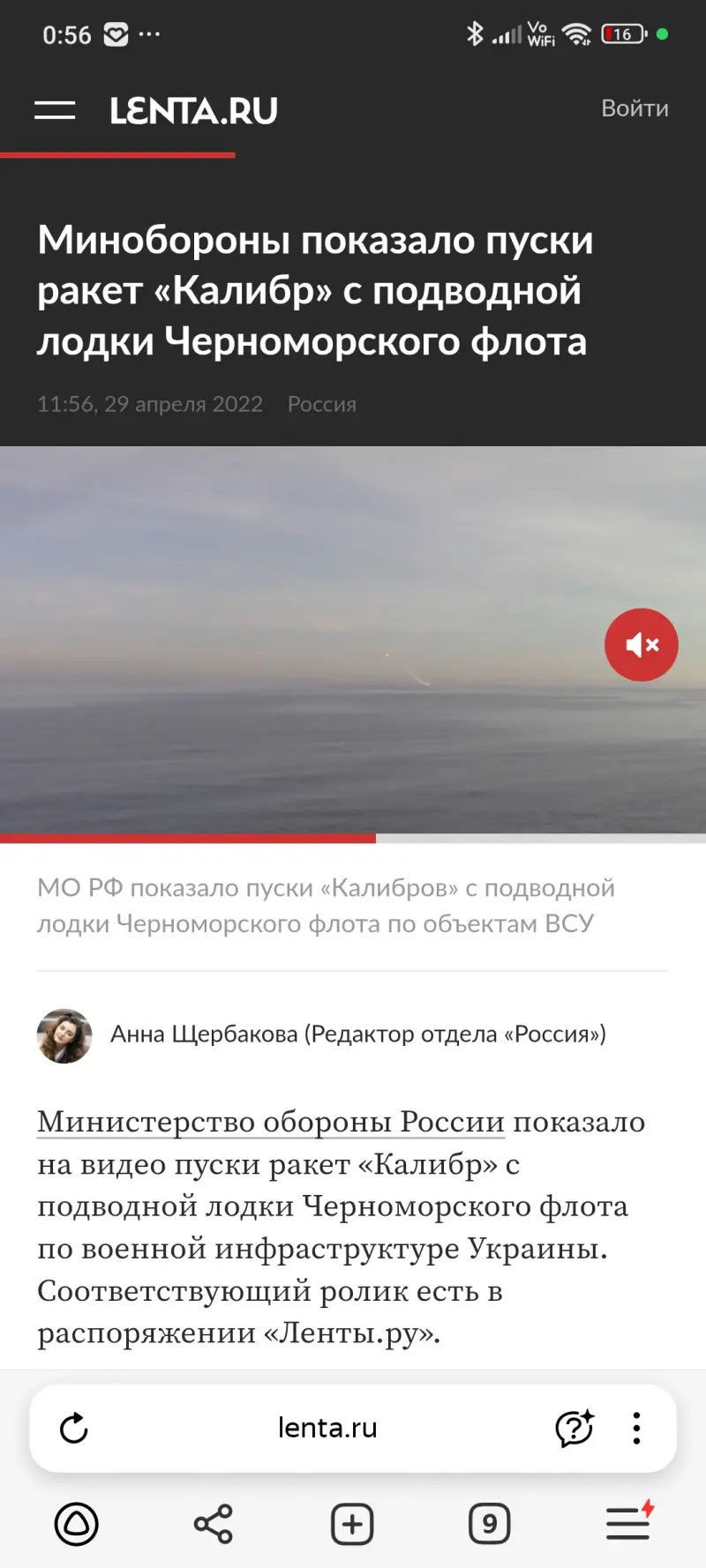Viewport: 706px width, 1568px height.
Task: View the 9 open tabs
Action: [490, 1524]
